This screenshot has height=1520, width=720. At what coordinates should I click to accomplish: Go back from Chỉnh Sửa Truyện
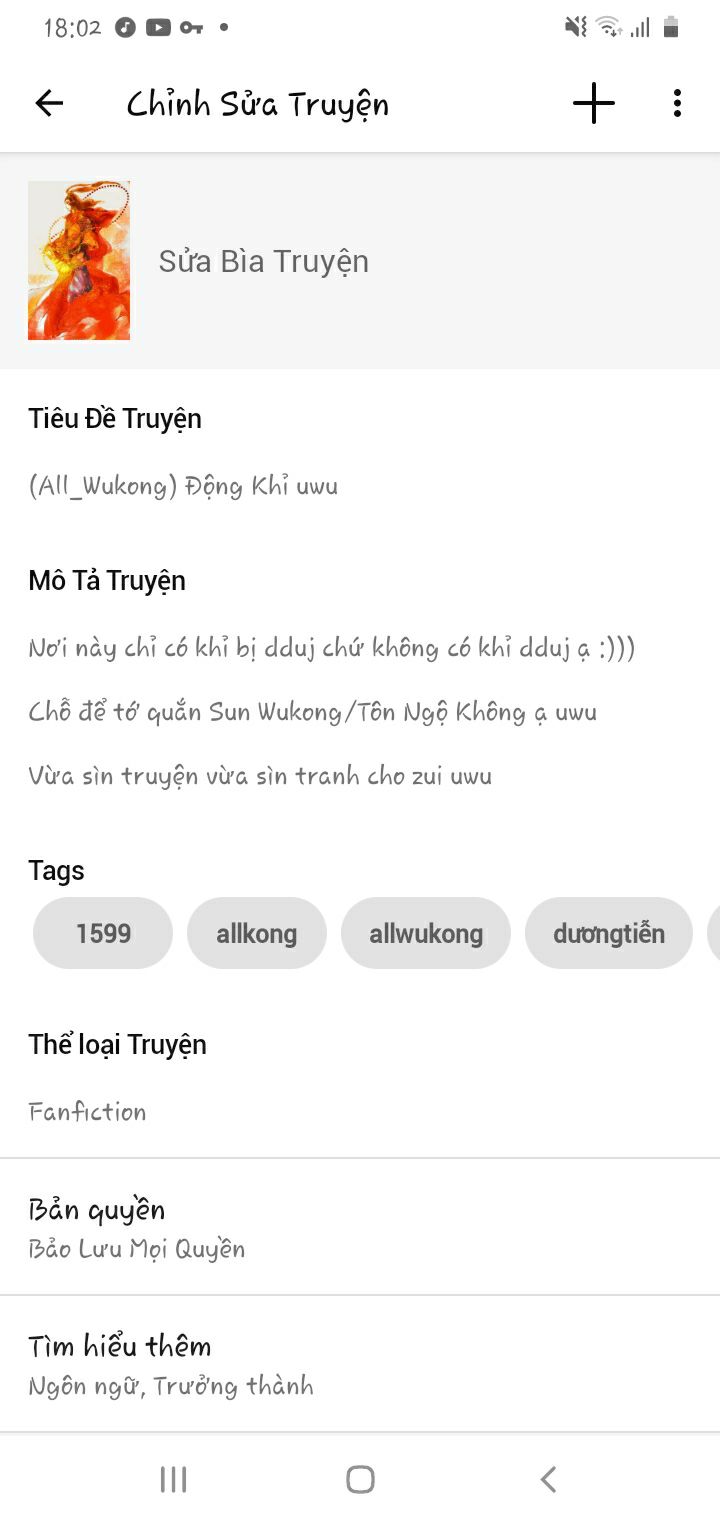(49, 103)
